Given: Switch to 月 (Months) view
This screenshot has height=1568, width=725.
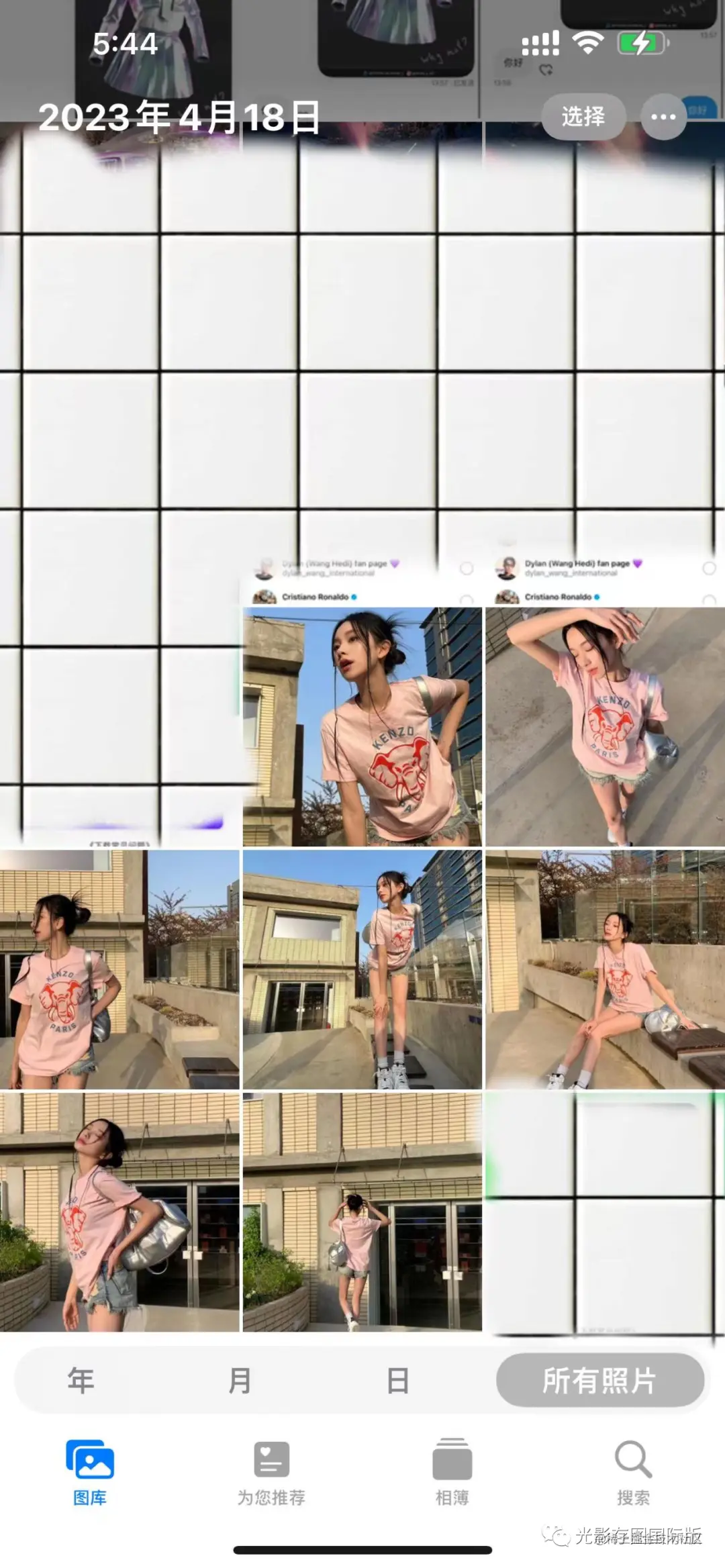Looking at the screenshot, I should pos(240,1381).
